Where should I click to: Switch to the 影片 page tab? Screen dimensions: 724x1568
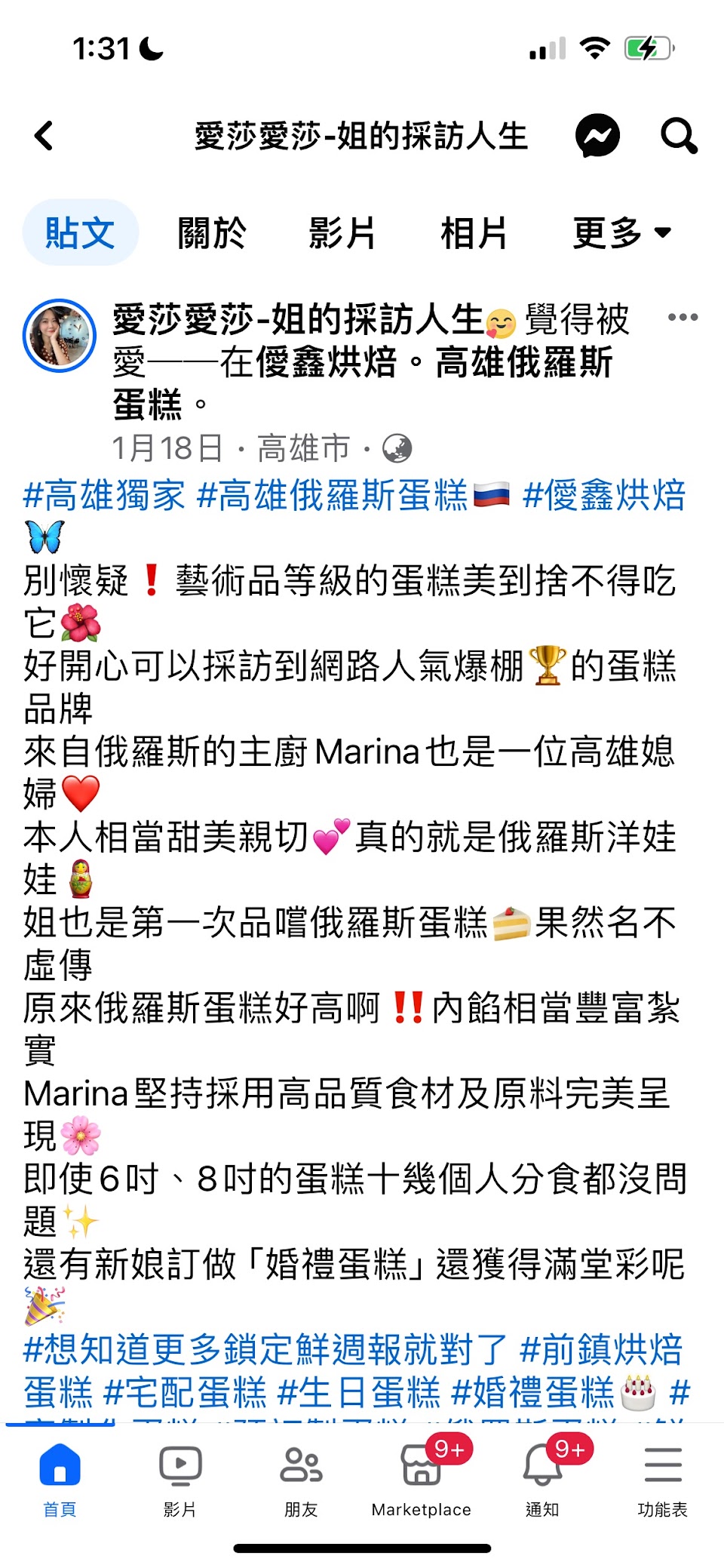tap(342, 232)
